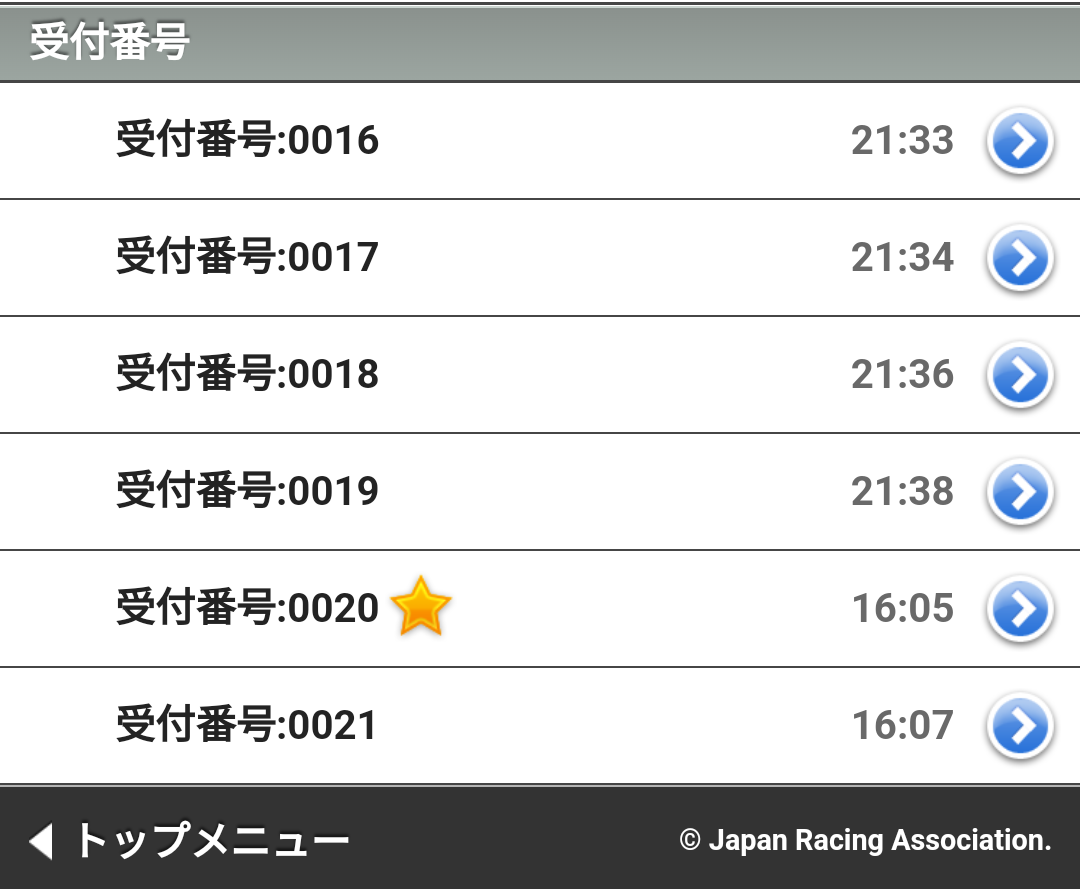1080x889 pixels.
Task: Go back to トップメニュー
Action: pos(190,840)
